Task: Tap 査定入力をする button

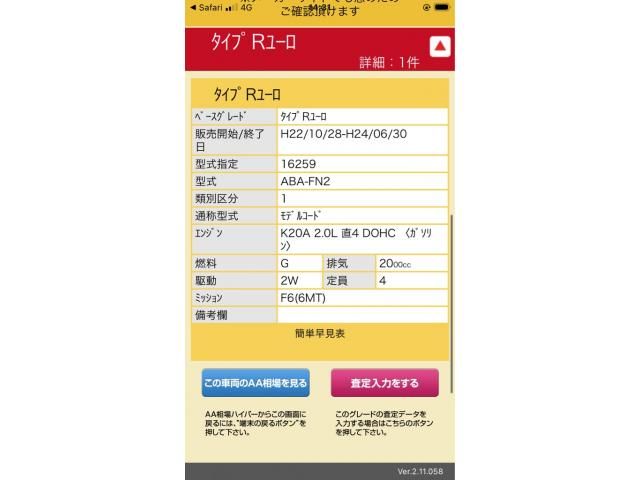Action: point(384,383)
